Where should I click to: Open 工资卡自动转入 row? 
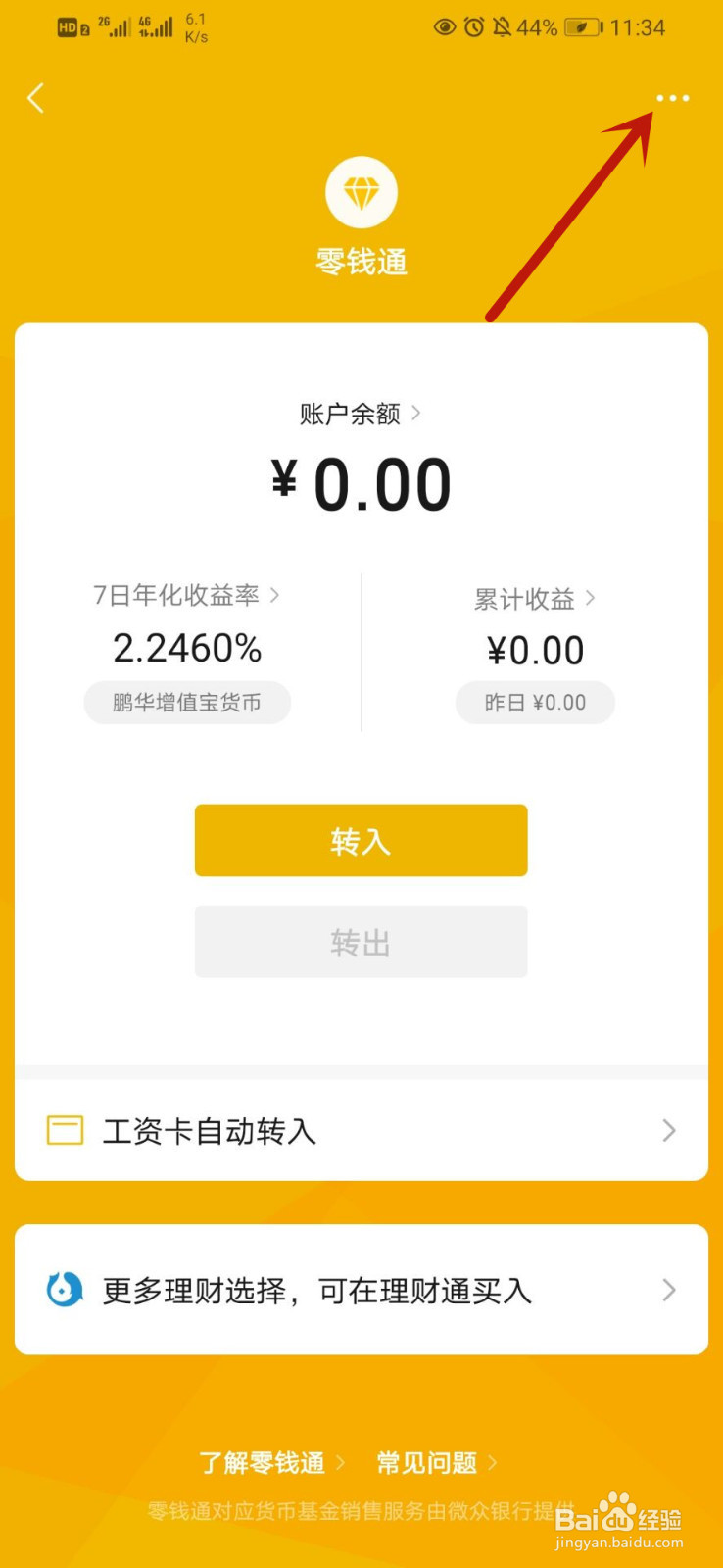pos(361,1131)
